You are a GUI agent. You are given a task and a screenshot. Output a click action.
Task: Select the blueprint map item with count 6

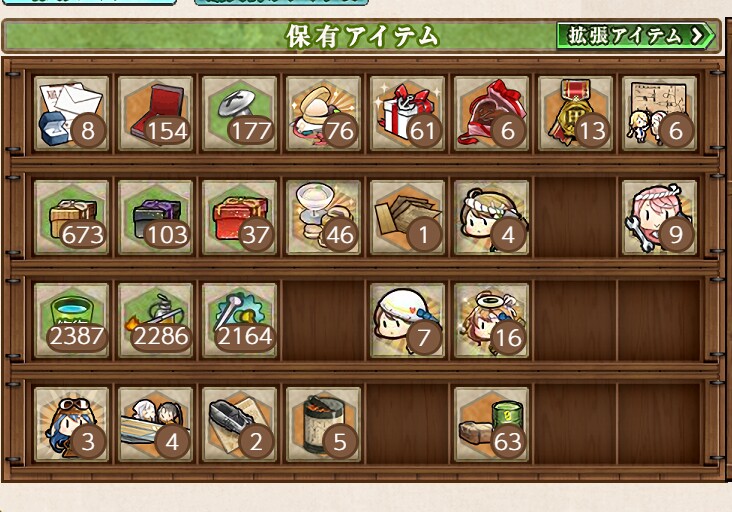click(659, 112)
